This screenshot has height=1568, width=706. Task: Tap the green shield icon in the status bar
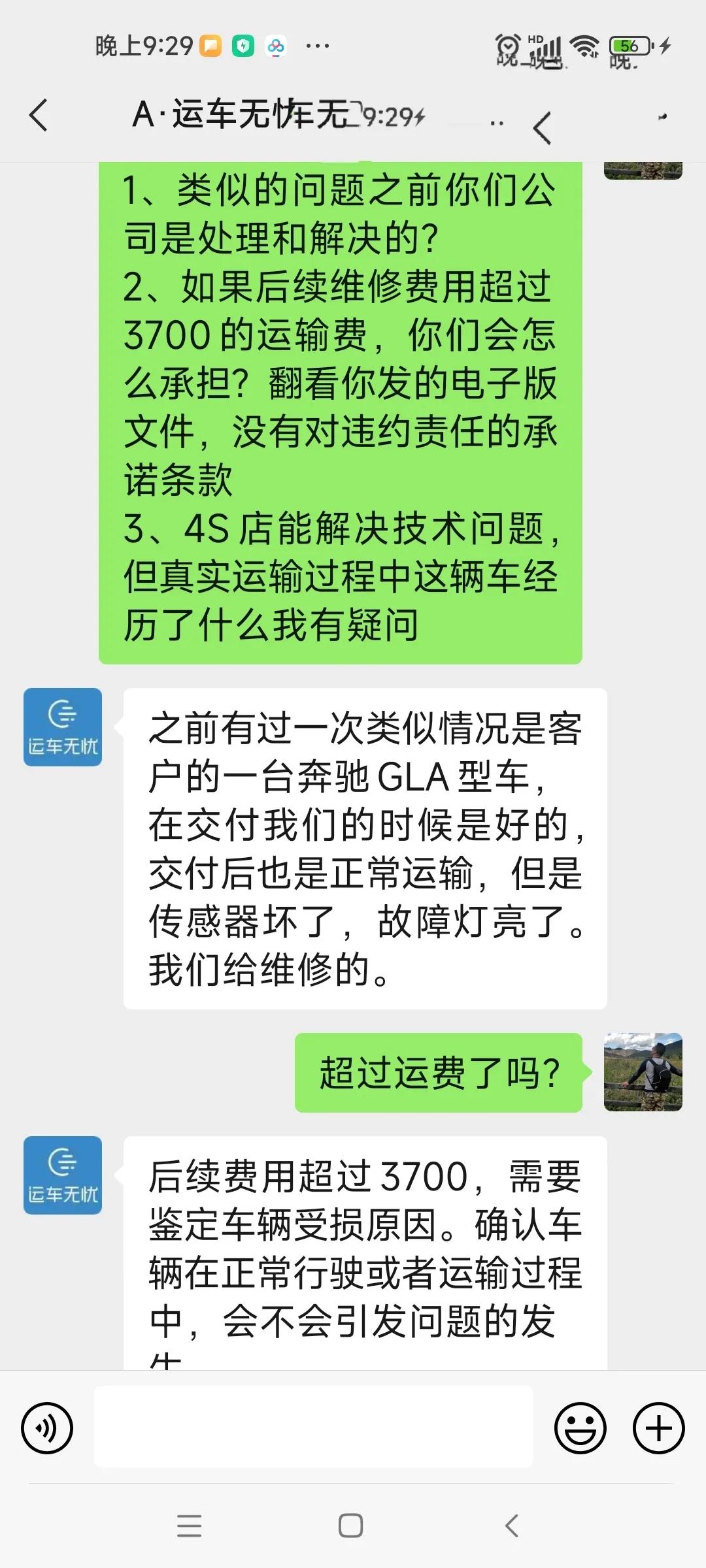[x=242, y=46]
